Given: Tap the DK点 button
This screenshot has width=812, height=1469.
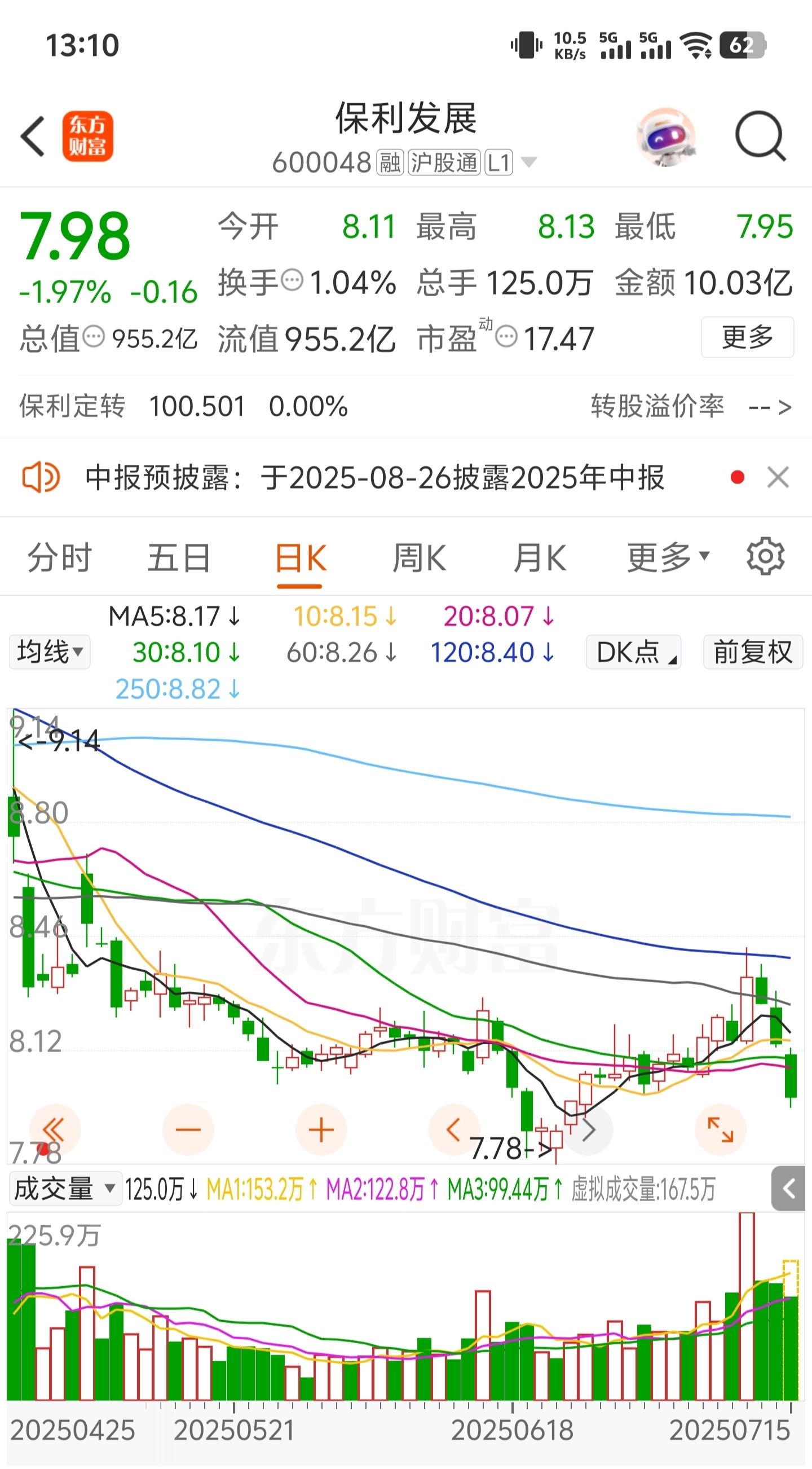Looking at the screenshot, I should coord(634,652).
